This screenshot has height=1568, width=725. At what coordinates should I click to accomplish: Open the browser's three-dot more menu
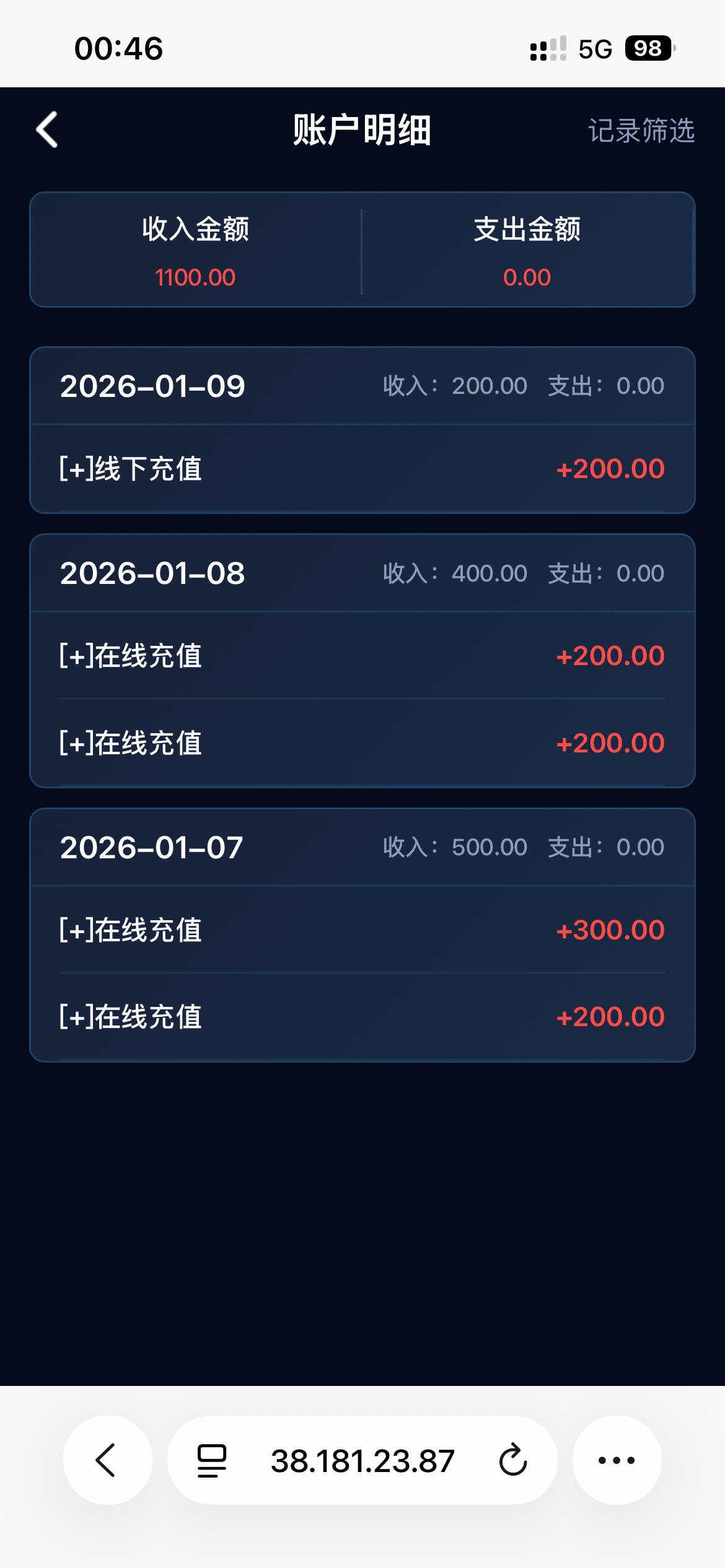617,1460
